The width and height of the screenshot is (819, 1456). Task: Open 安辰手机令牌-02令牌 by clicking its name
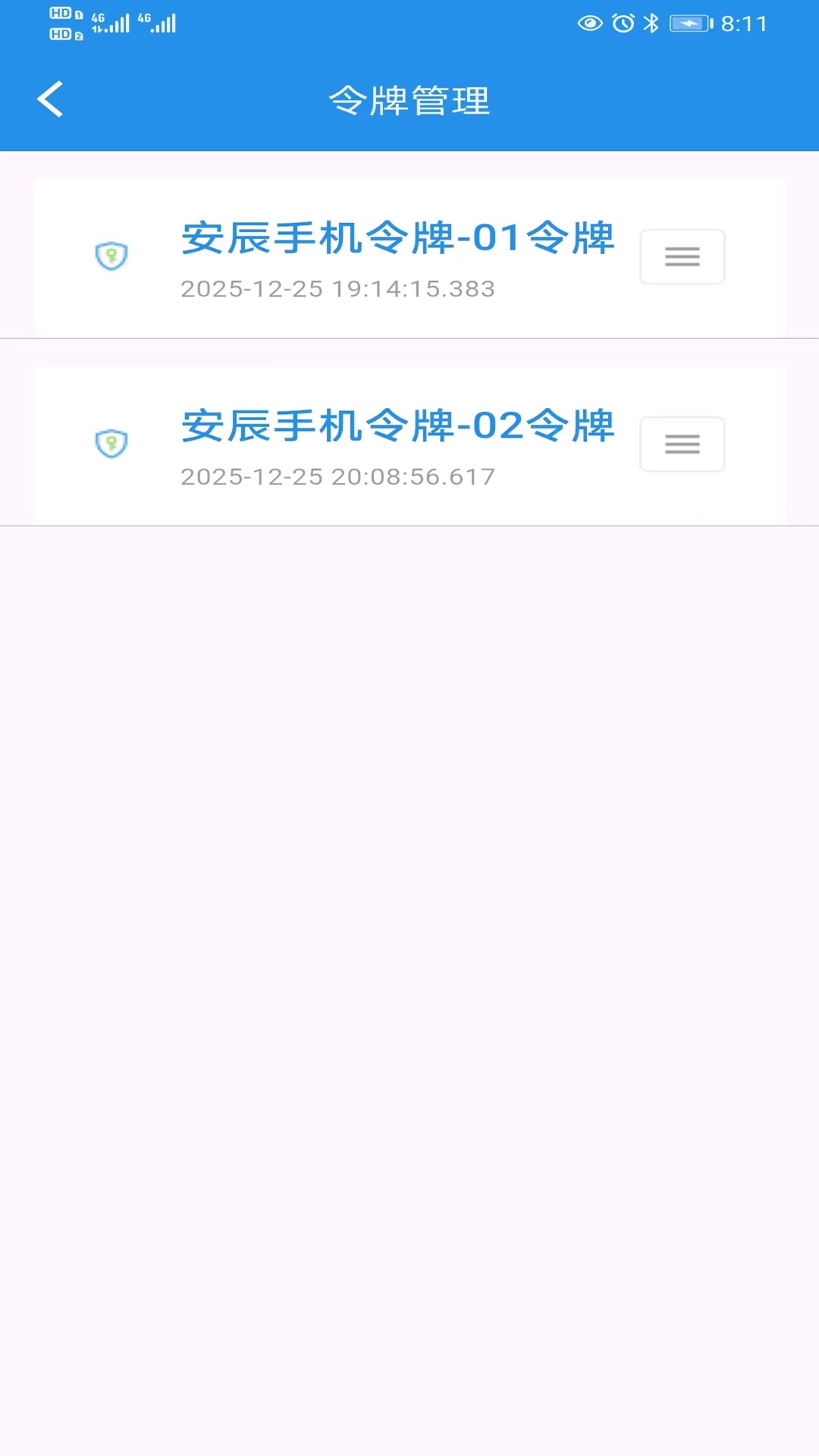click(x=397, y=427)
